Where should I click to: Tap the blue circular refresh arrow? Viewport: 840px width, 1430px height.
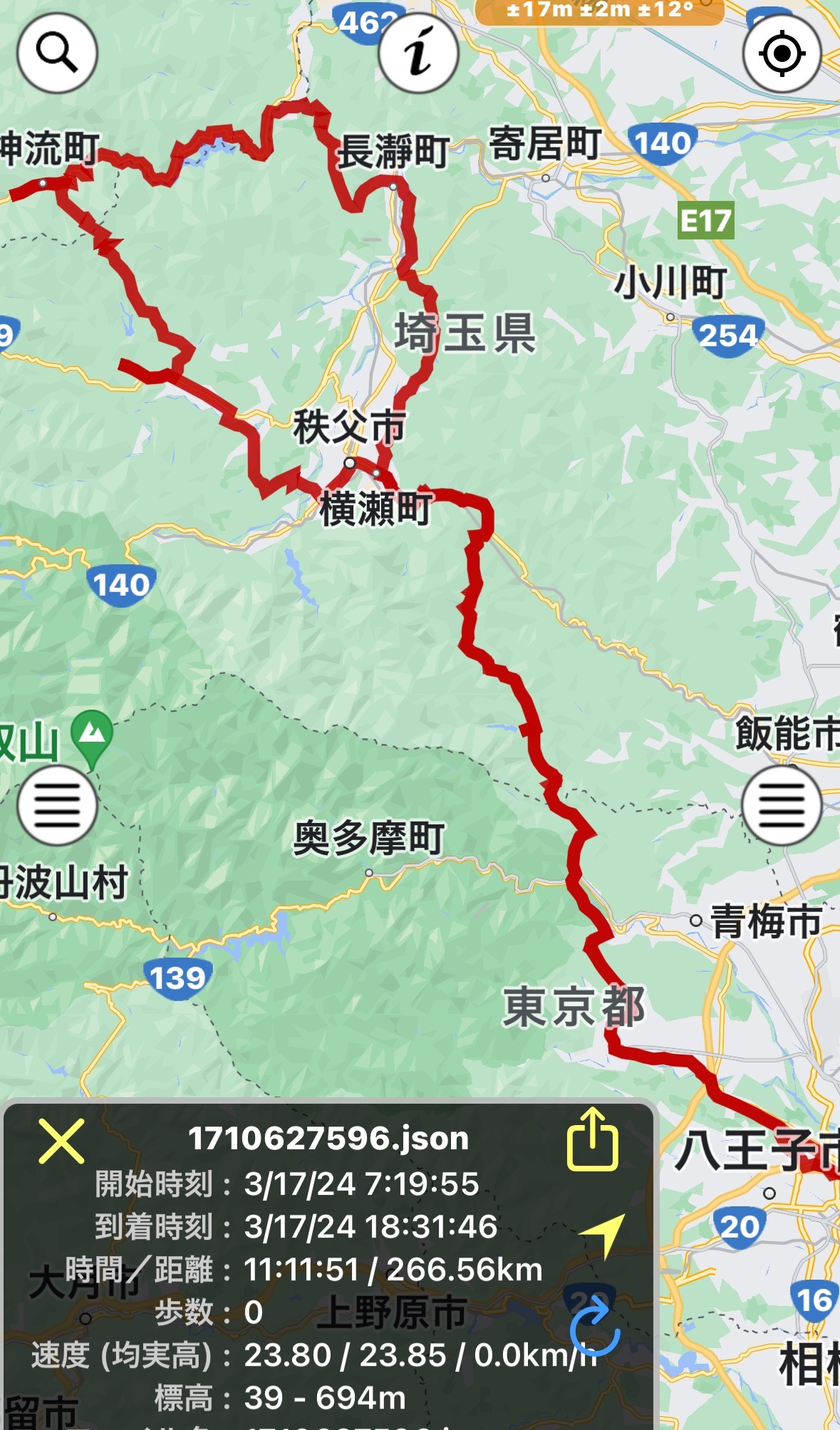coord(594,1325)
